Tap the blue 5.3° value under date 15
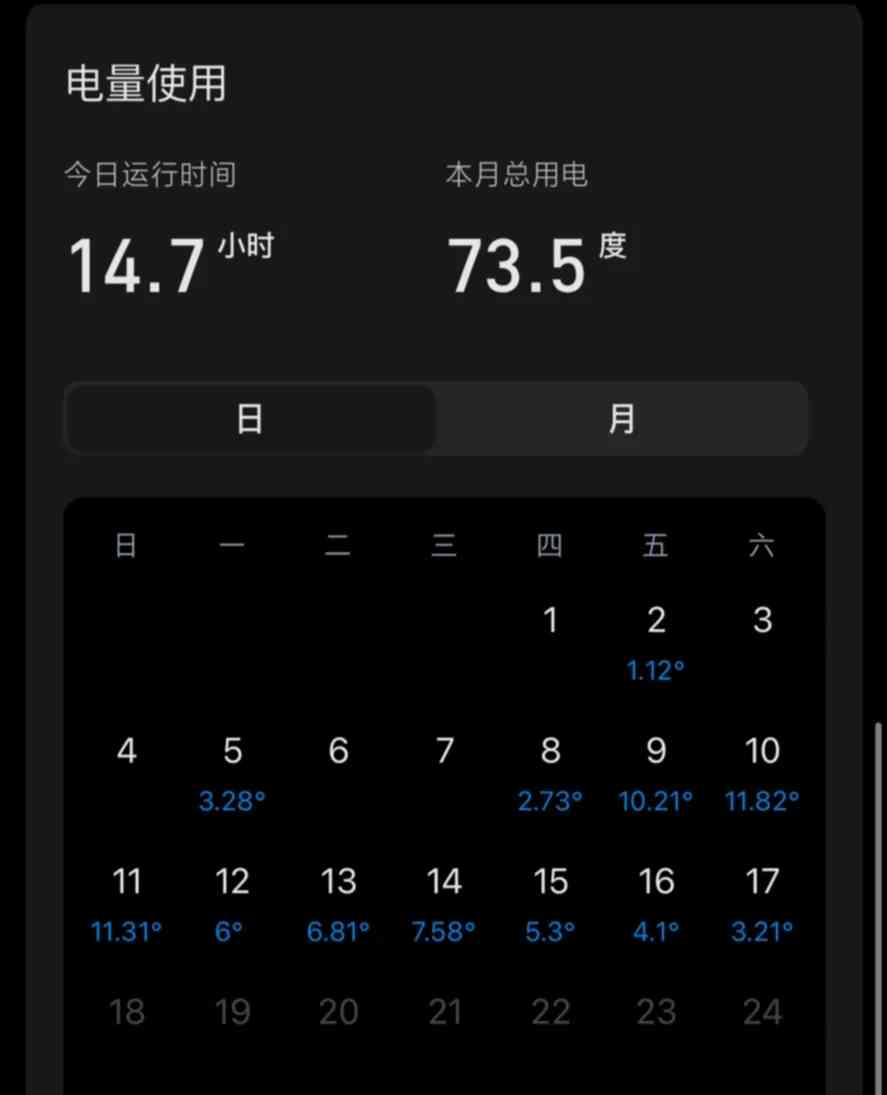The height and width of the screenshot is (1095, 887). click(549, 932)
